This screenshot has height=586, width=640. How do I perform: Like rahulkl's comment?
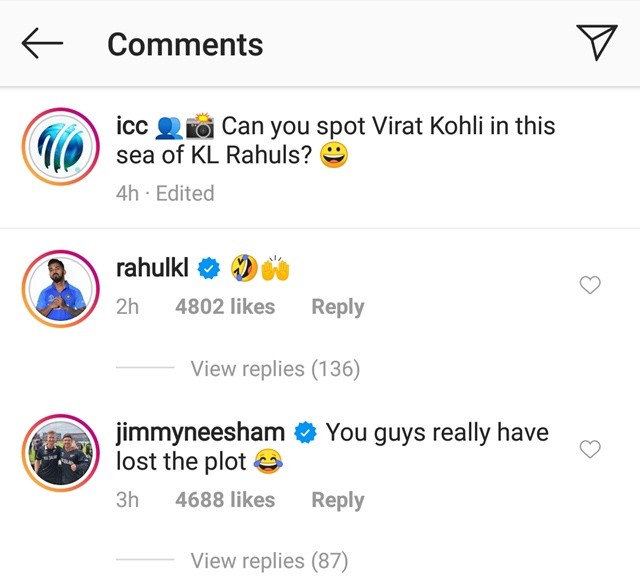coord(591,286)
